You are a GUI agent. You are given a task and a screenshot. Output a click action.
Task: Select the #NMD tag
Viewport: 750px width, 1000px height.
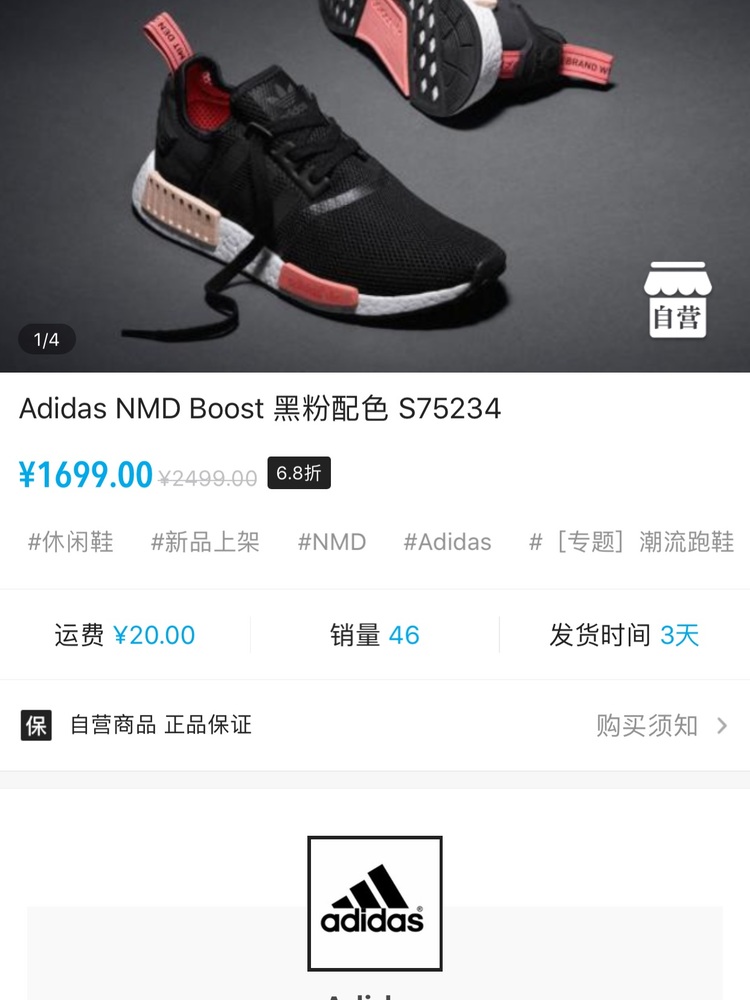coord(332,542)
